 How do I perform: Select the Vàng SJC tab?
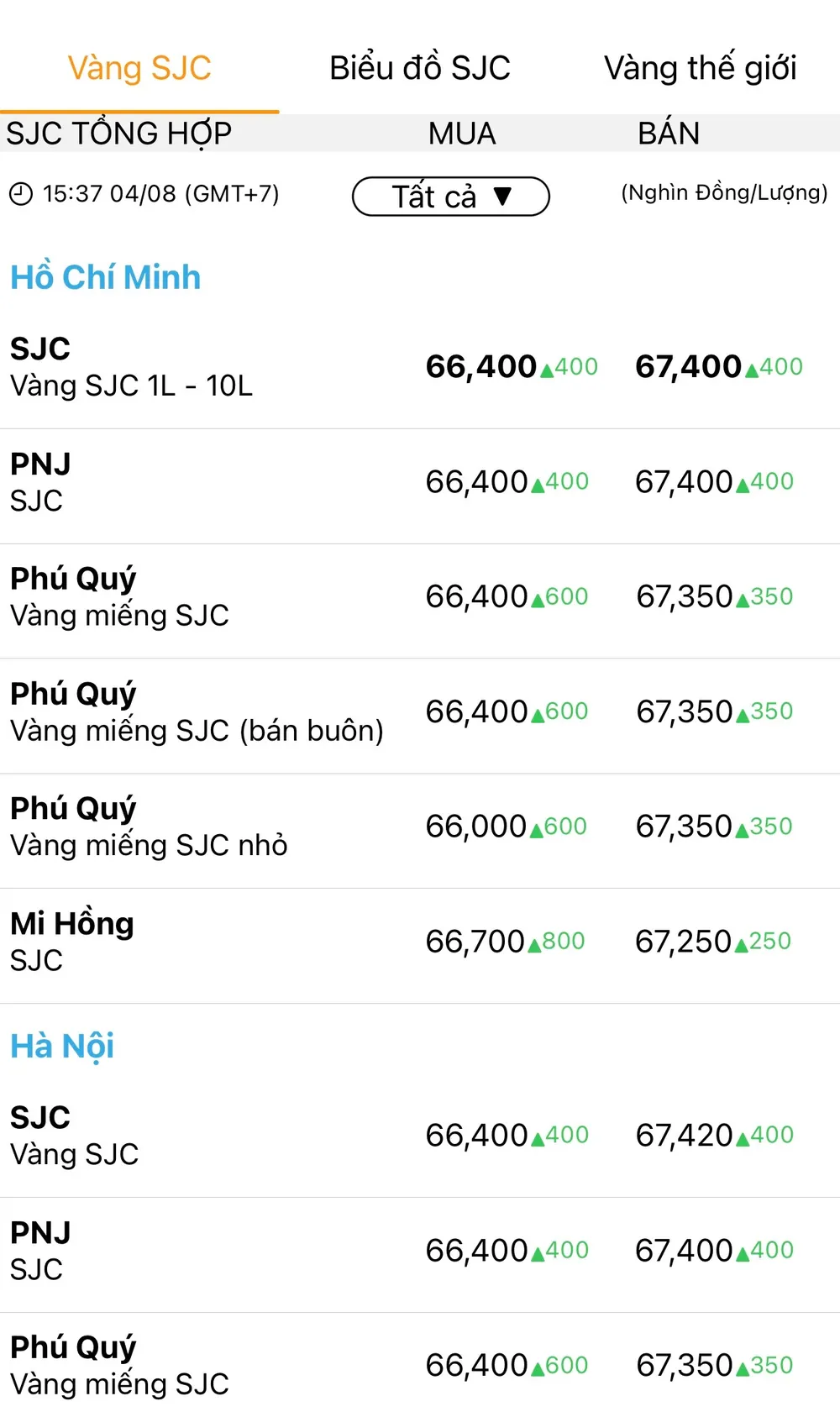[139, 68]
